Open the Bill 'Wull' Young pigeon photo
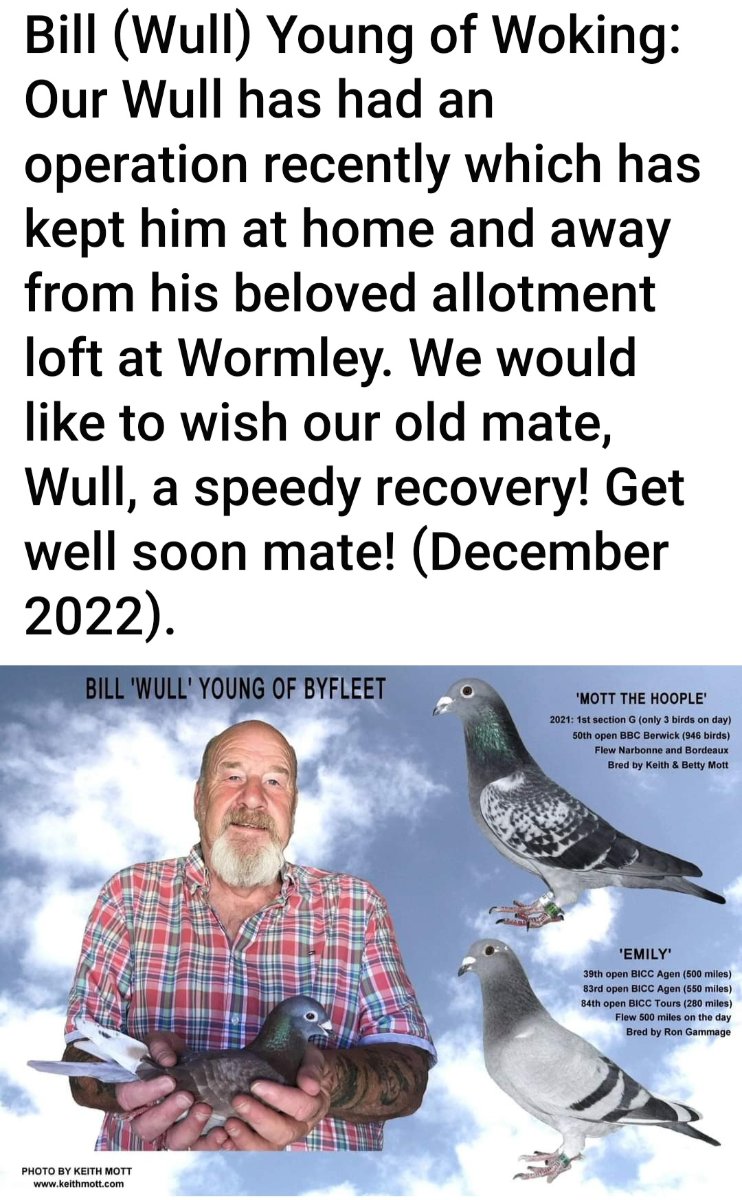Image resolution: width=742 pixels, height=1200 pixels. pos(371,931)
